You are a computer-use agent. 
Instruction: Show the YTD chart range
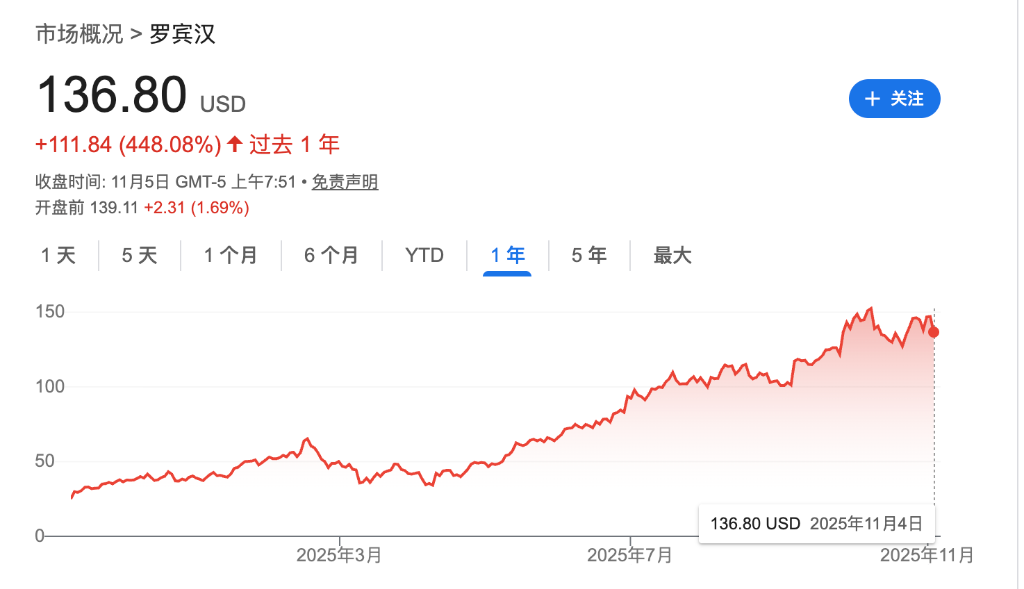[x=424, y=255]
